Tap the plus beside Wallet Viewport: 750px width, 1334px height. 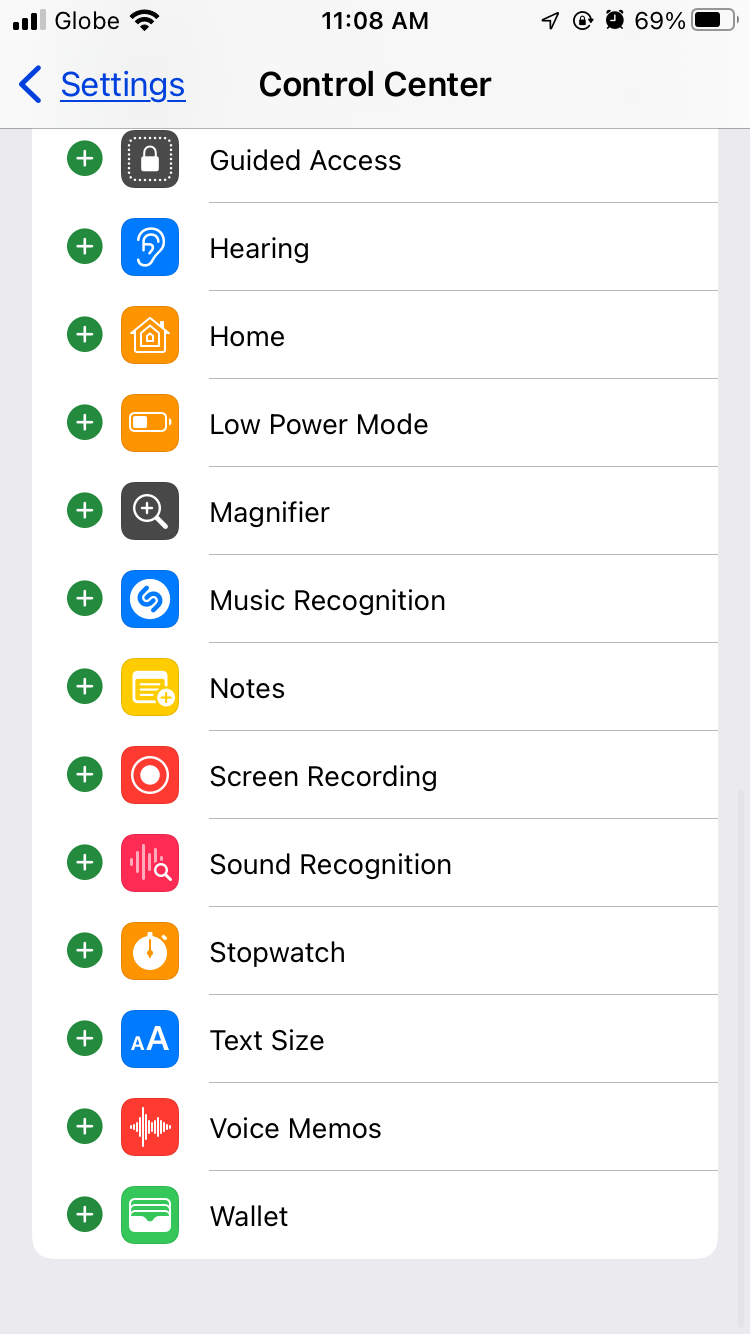(x=85, y=1215)
